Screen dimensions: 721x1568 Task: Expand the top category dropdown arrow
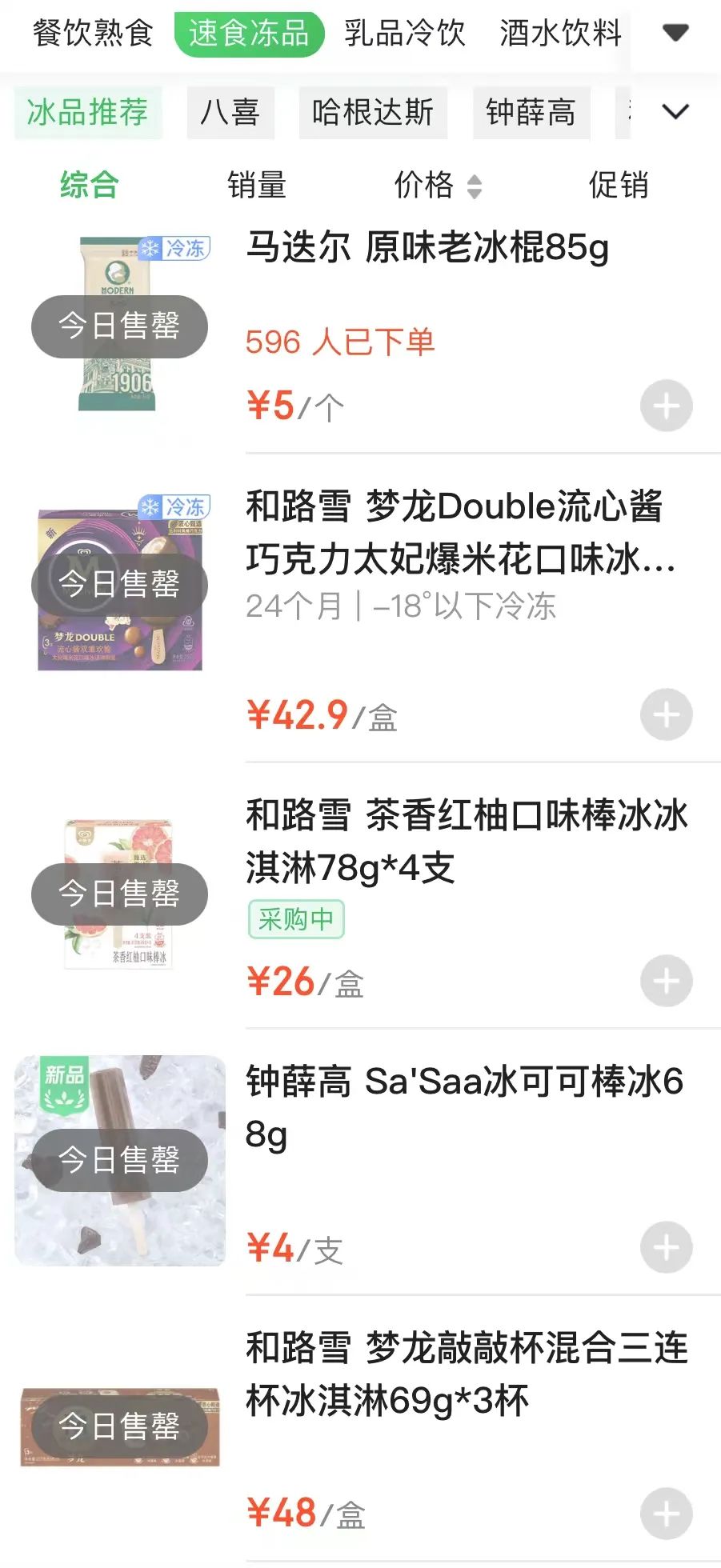[x=676, y=33]
